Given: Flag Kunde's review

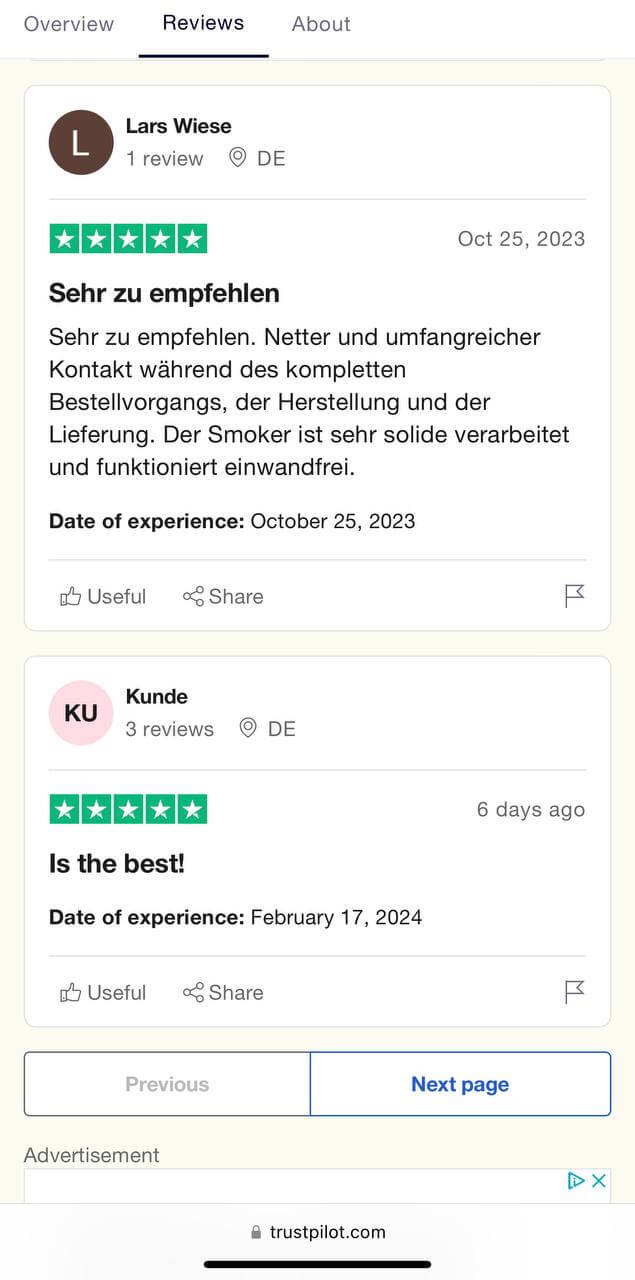Looking at the screenshot, I should click(574, 993).
